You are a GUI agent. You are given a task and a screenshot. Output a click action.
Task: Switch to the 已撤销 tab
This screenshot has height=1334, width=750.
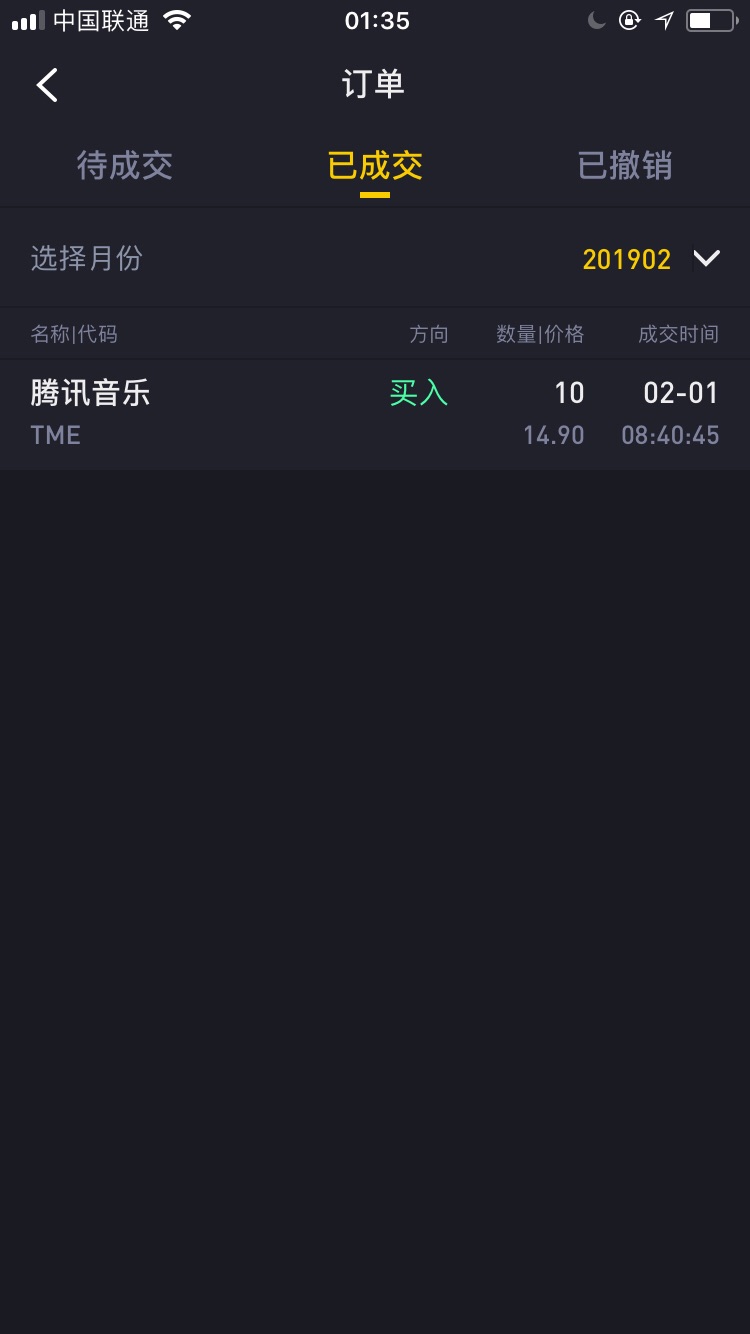625,165
